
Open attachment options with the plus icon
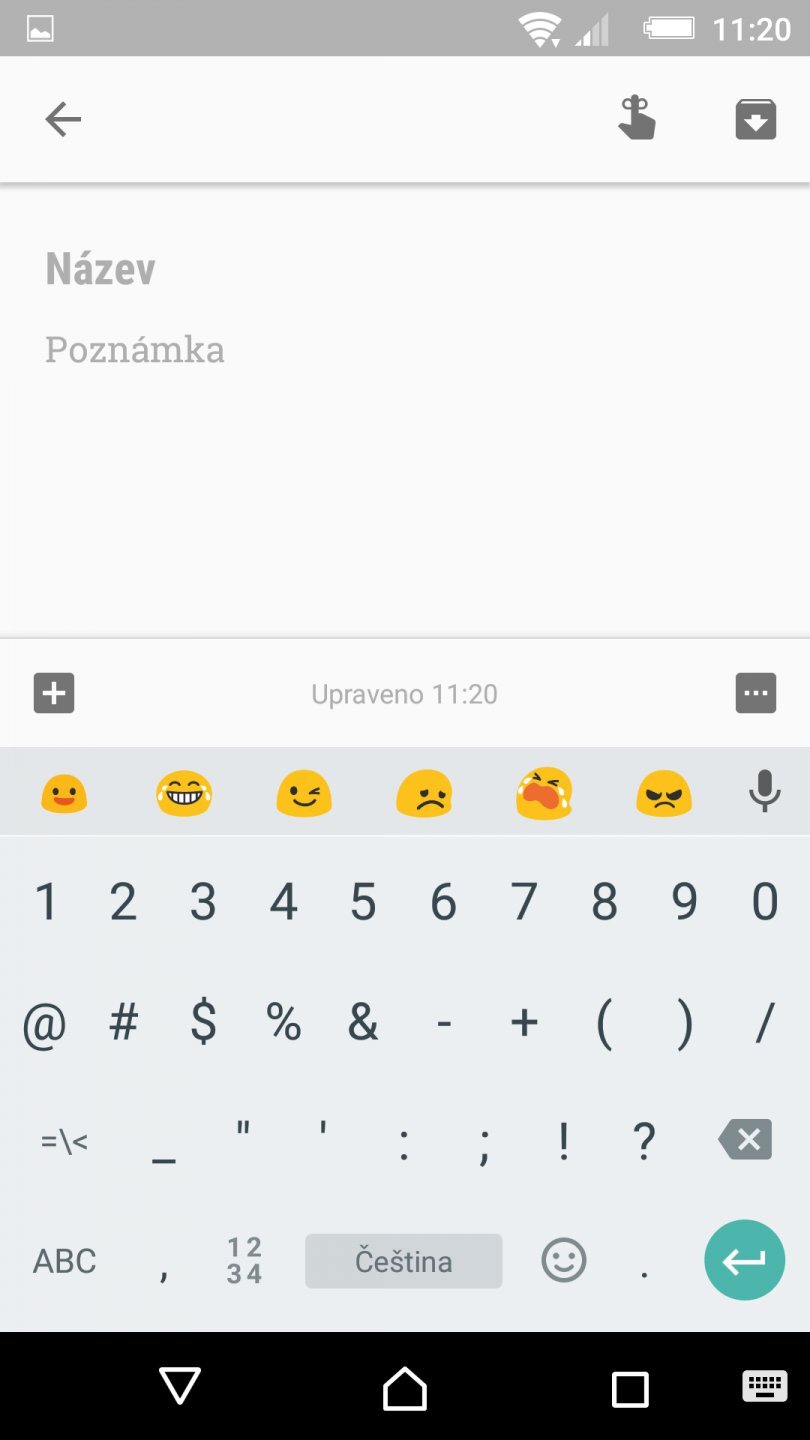(54, 692)
